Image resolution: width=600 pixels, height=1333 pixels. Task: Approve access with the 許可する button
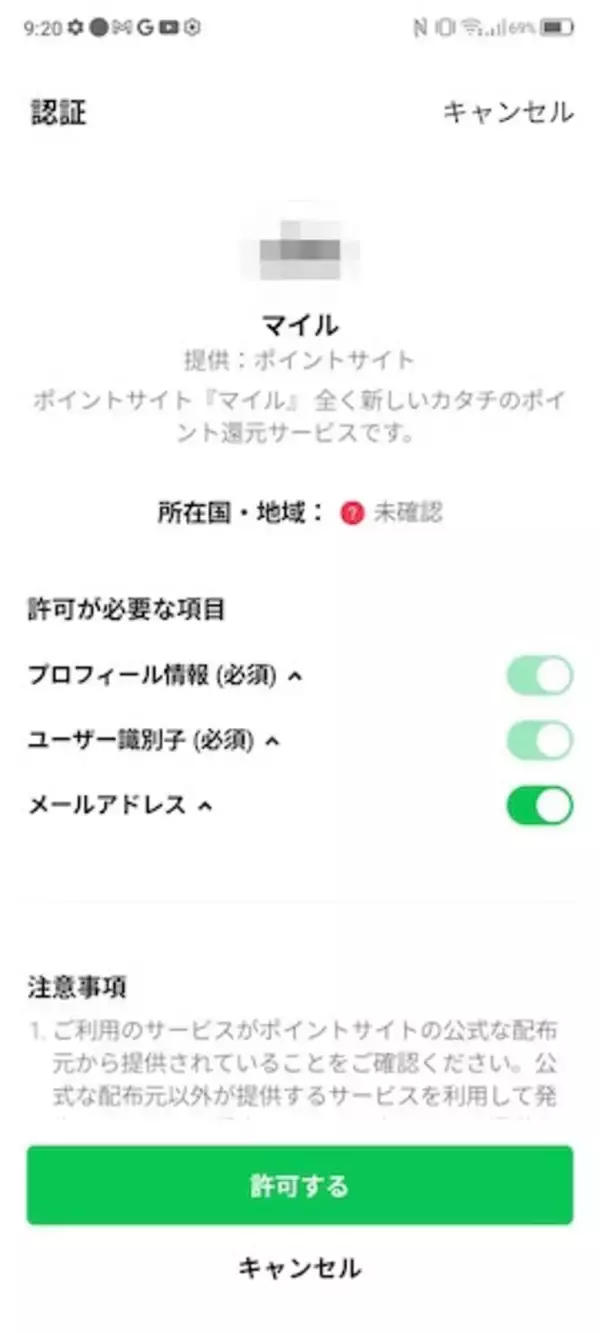(x=299, y=1186)
